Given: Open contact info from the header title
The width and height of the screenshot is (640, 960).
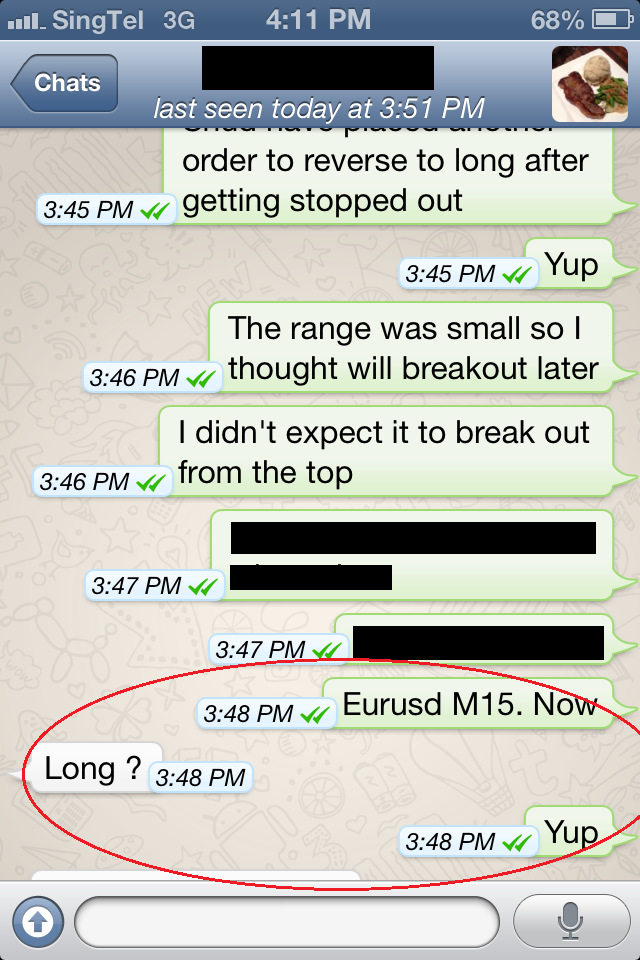Looking at the screenshot, I should point(318,84).
